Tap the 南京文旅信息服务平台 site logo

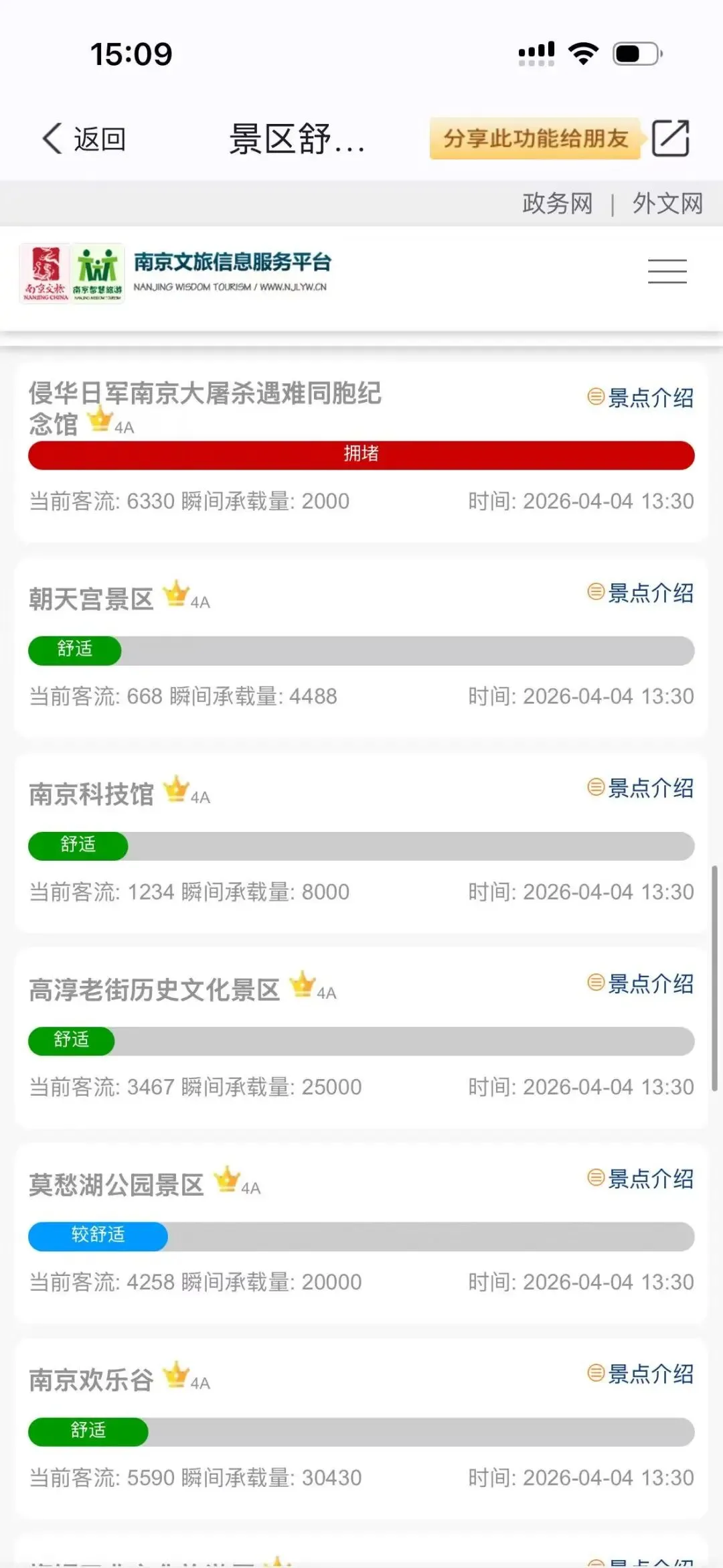pyautogui.click(x=175, y=273)
